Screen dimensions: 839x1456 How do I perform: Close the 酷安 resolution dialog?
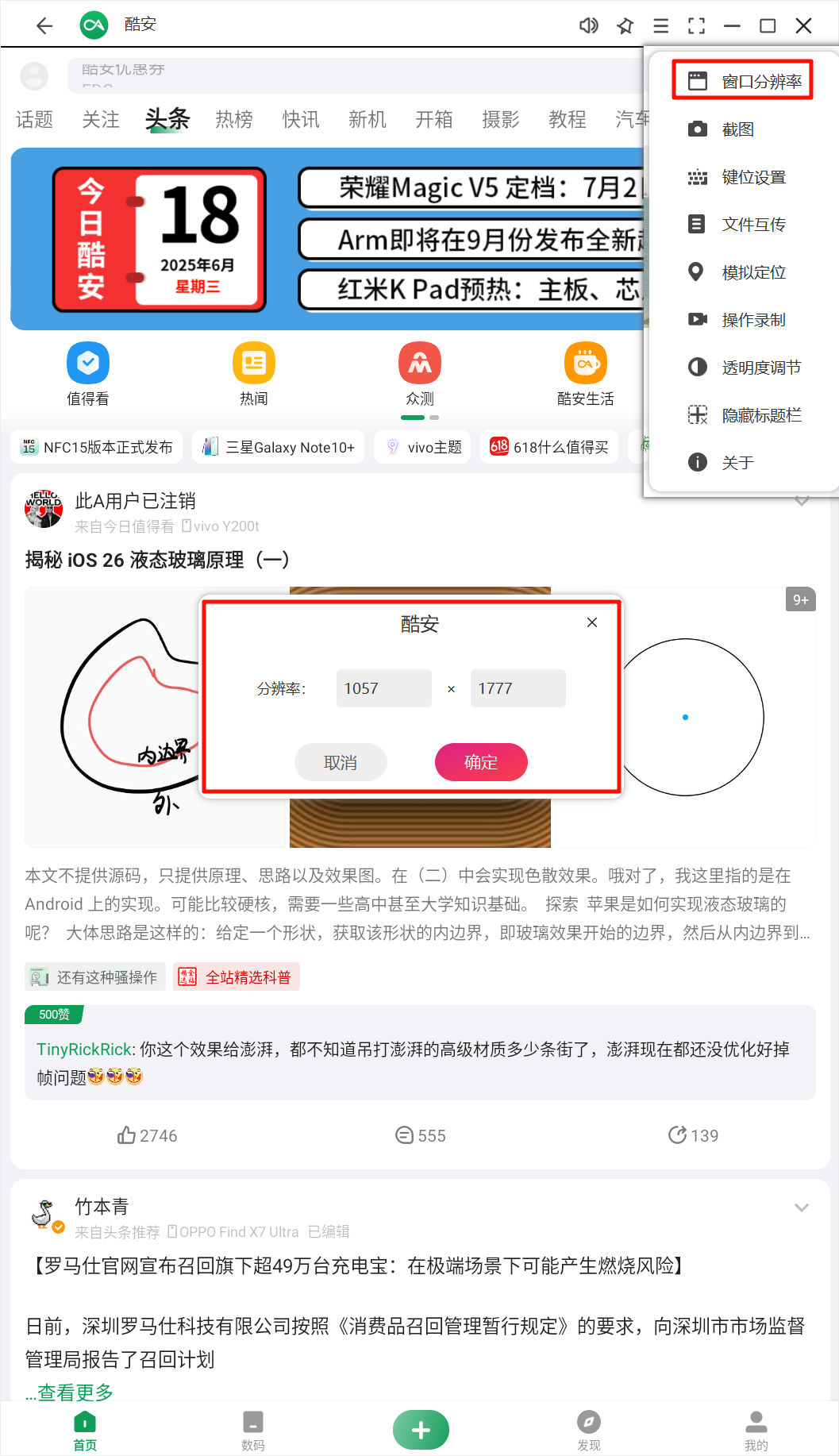pos(592,622)
